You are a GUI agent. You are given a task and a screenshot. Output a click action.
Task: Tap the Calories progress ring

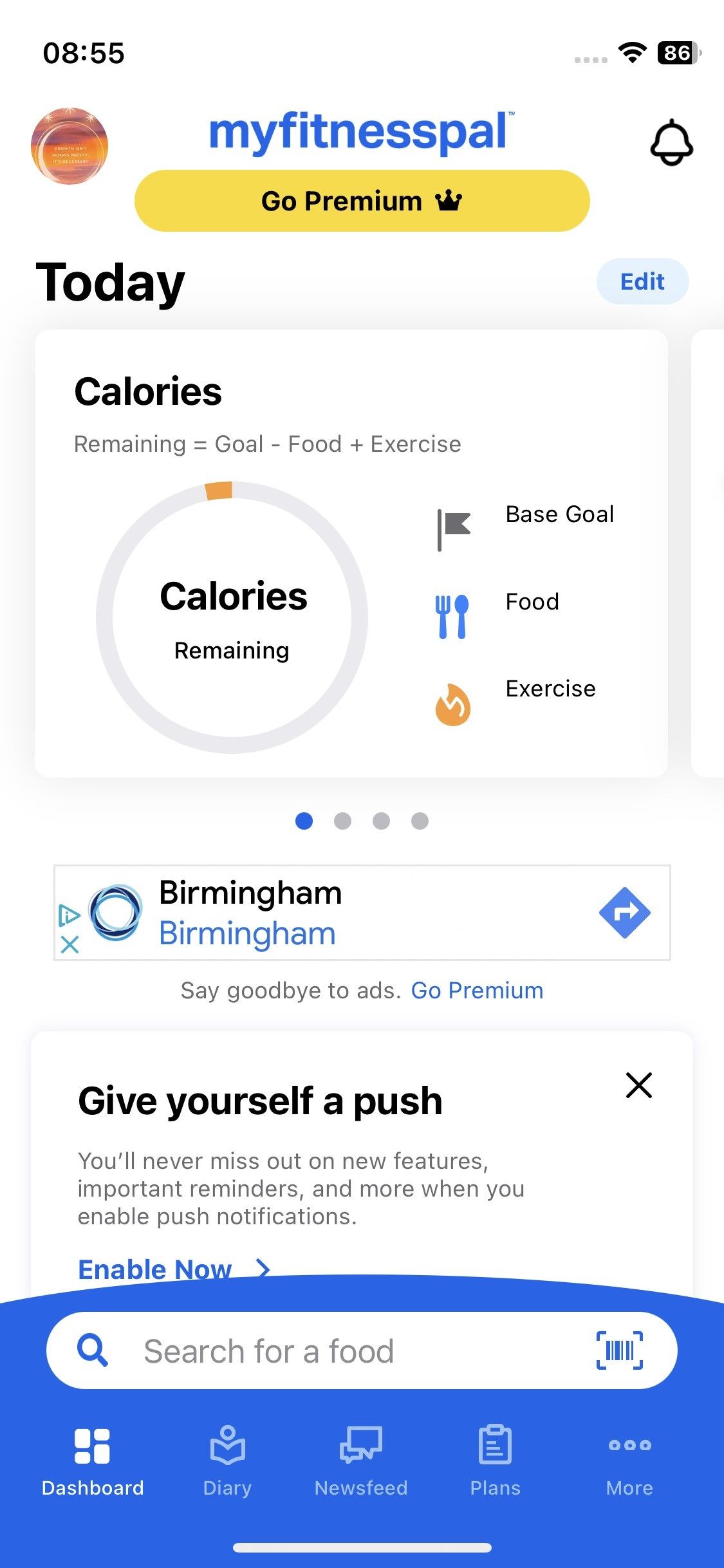pos(233,615)
